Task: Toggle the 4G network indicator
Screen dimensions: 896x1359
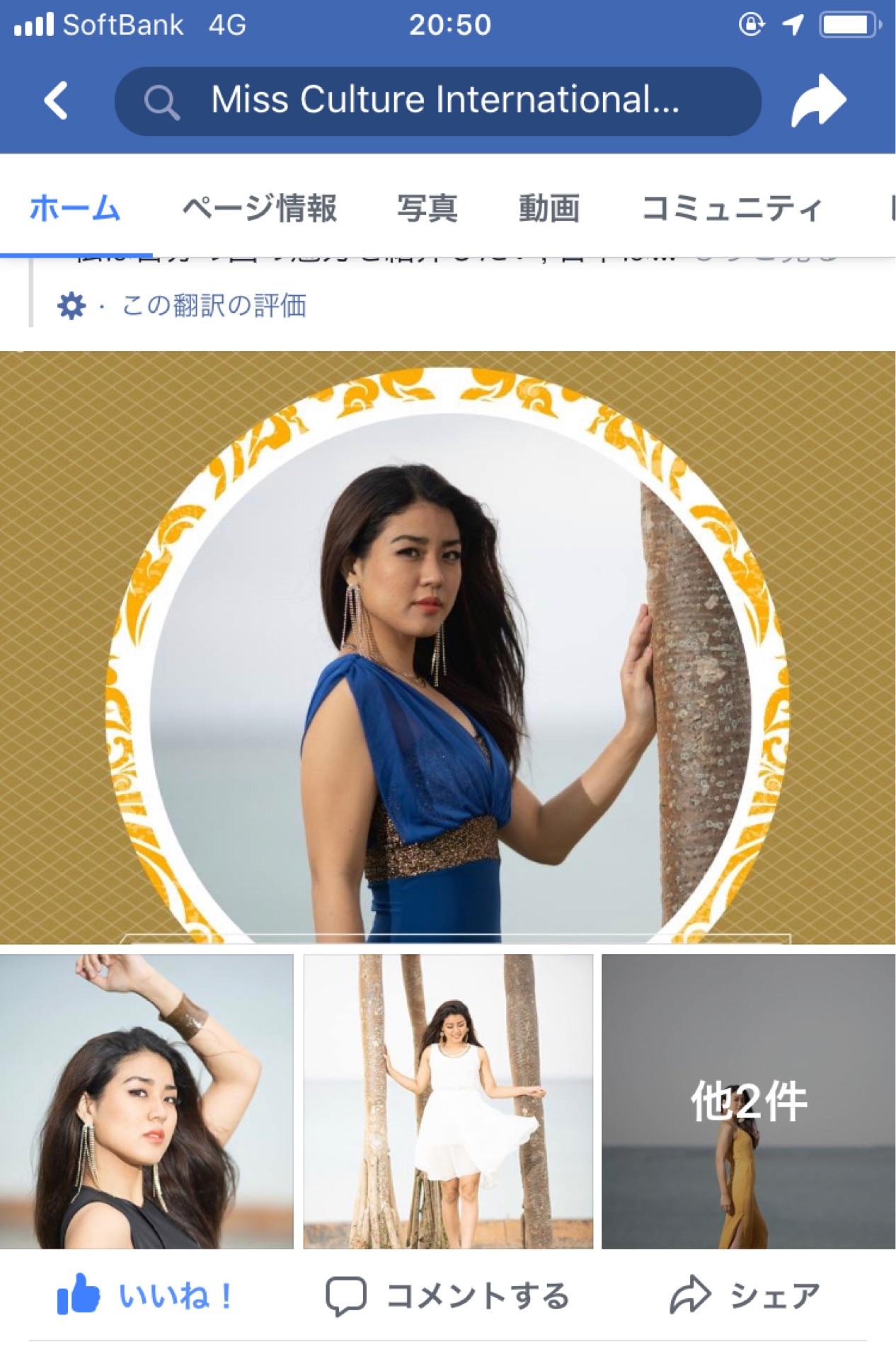Action: pyautogui.click(x=225, y=23)
